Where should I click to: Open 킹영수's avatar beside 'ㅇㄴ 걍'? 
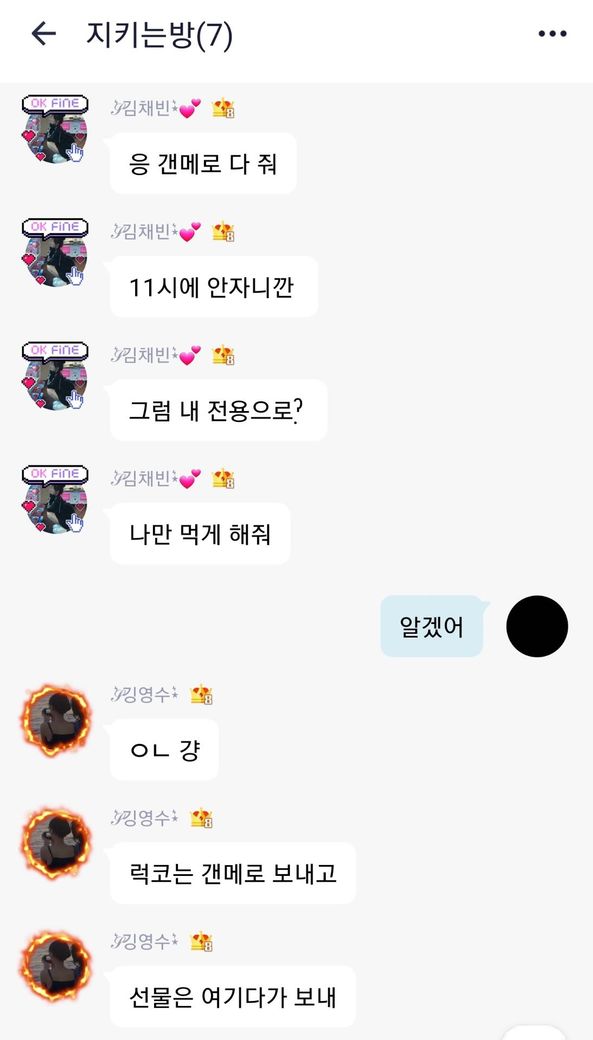click(56, 721)
